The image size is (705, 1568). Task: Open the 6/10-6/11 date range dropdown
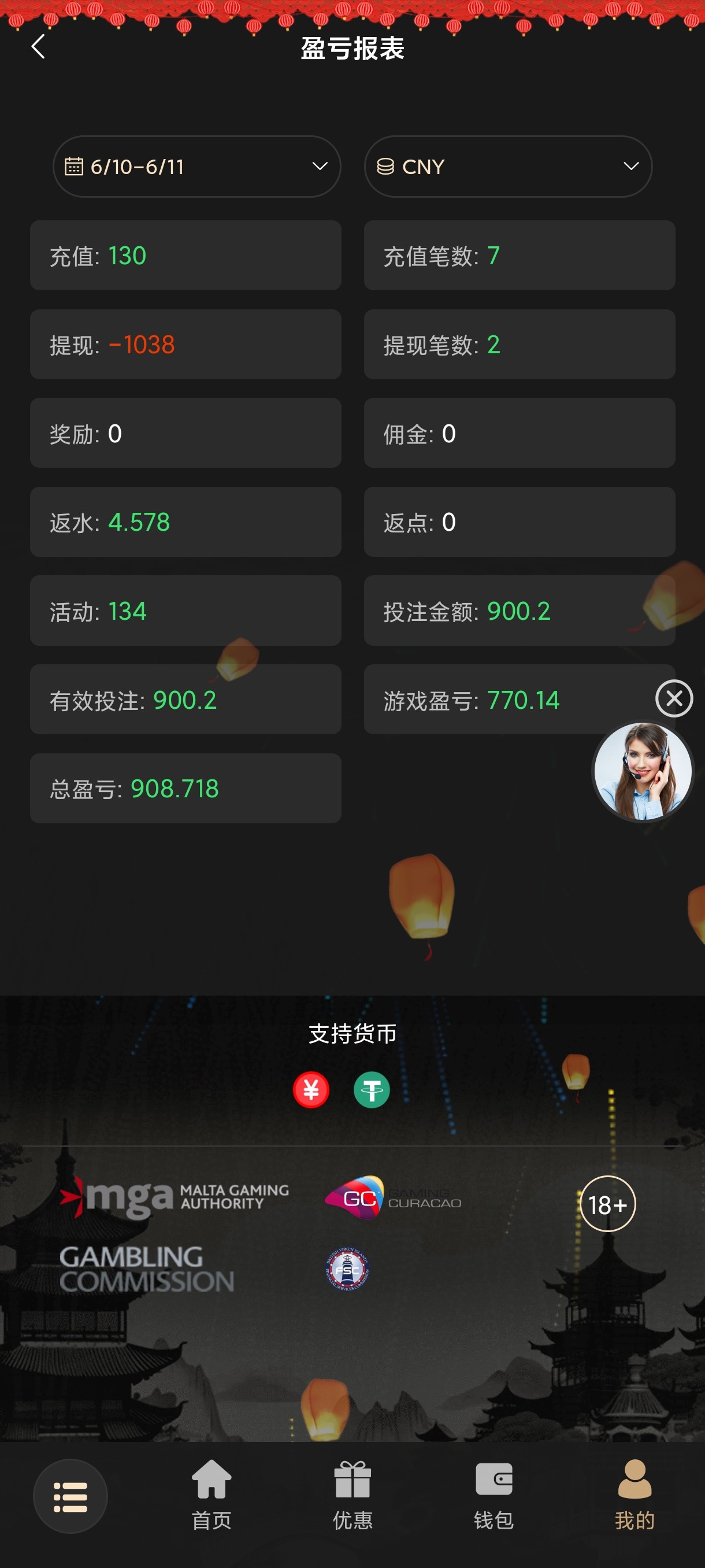(196, 166)
